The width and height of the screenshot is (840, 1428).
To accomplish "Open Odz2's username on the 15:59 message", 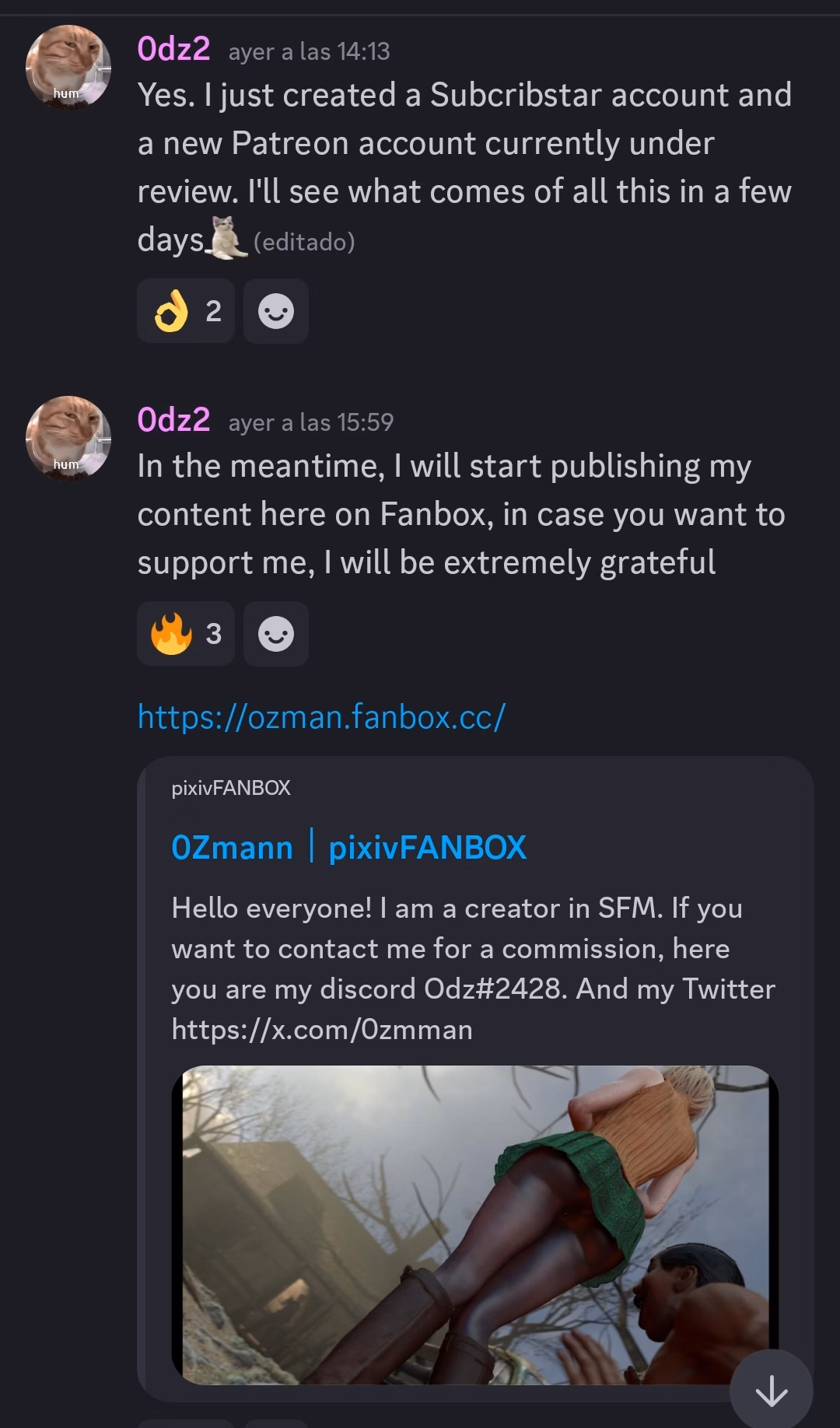I will [x=173, y=420].
